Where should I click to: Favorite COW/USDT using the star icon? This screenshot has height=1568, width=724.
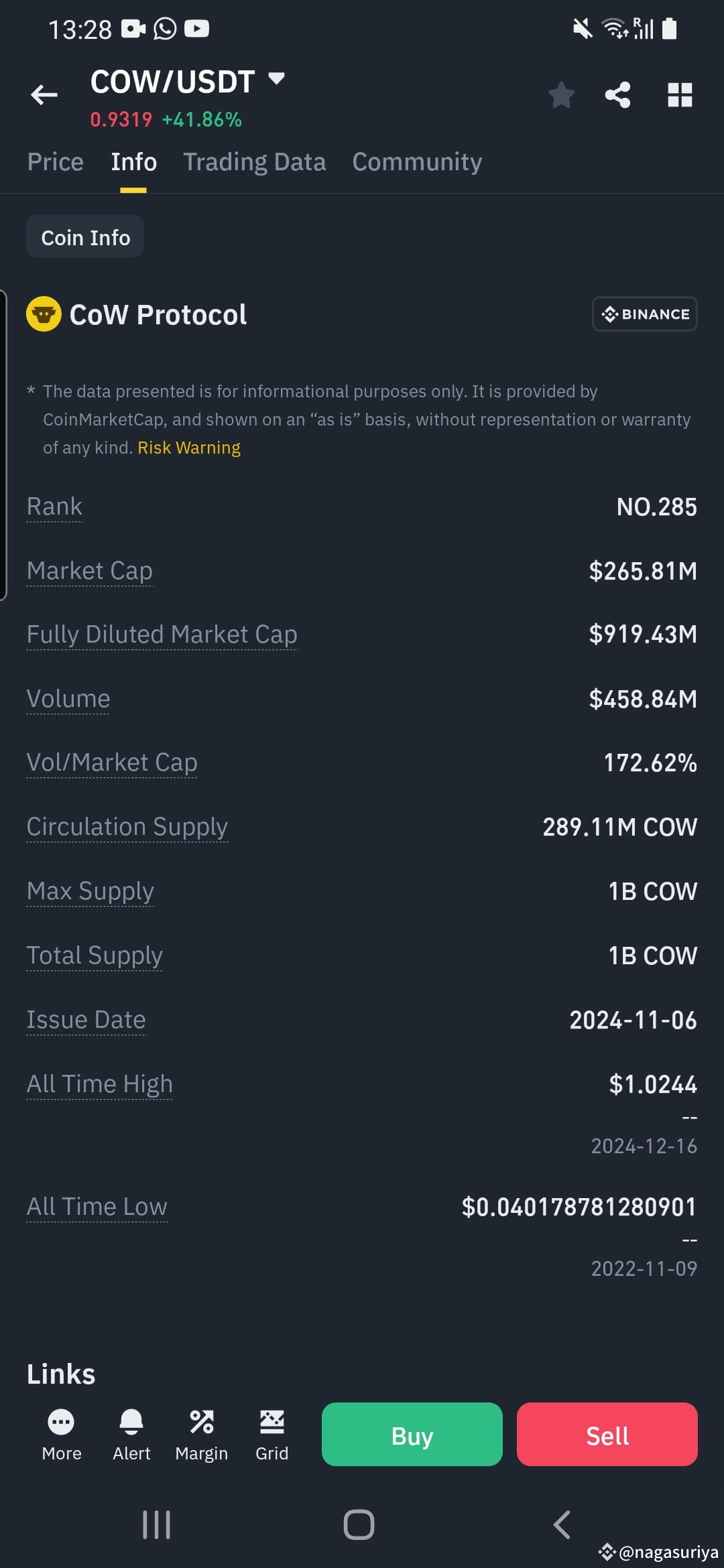point(562,95)
